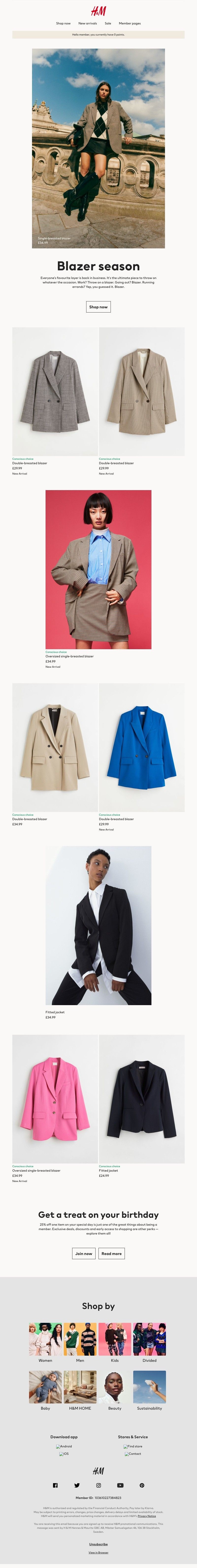Open the Sale section

pyautogui.click(x=108, y=23)
